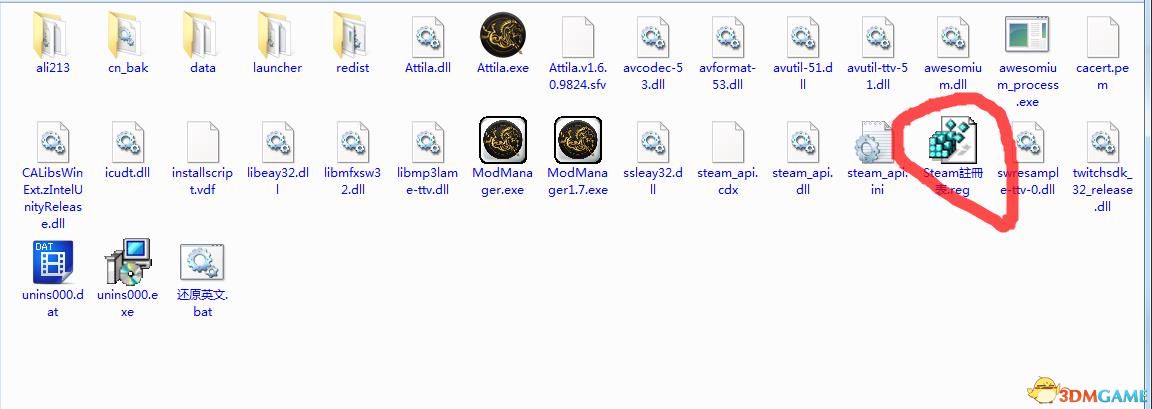
Task: Open the launcher folder
Action: point(277,35)
